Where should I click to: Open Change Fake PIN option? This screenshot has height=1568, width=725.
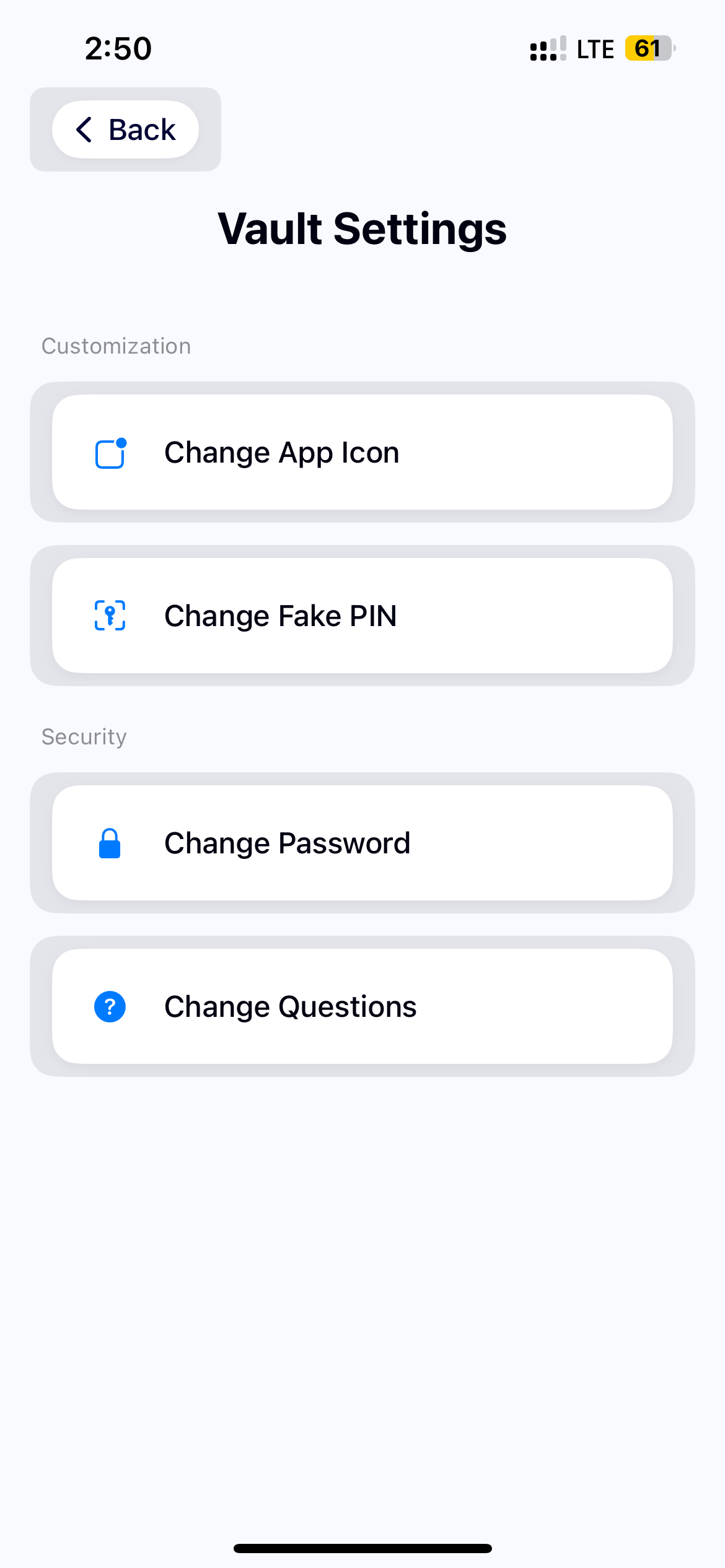coord(362,616)
